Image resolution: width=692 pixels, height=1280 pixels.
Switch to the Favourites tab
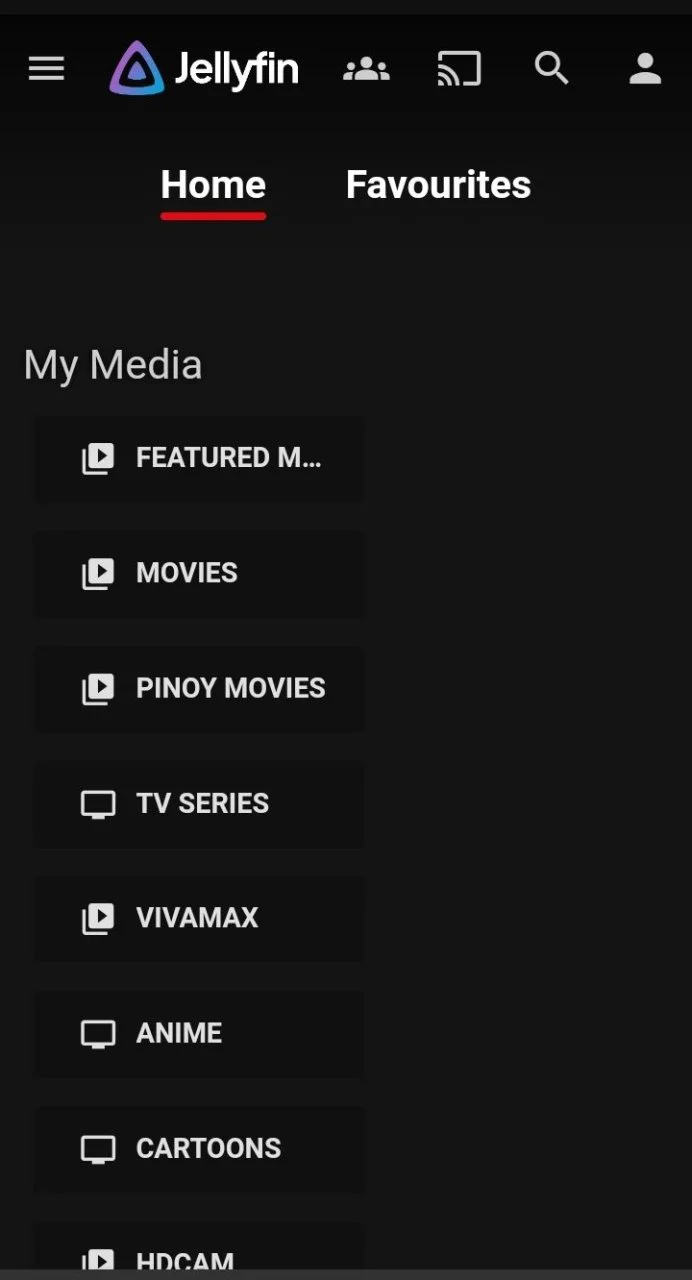[438, 185]
